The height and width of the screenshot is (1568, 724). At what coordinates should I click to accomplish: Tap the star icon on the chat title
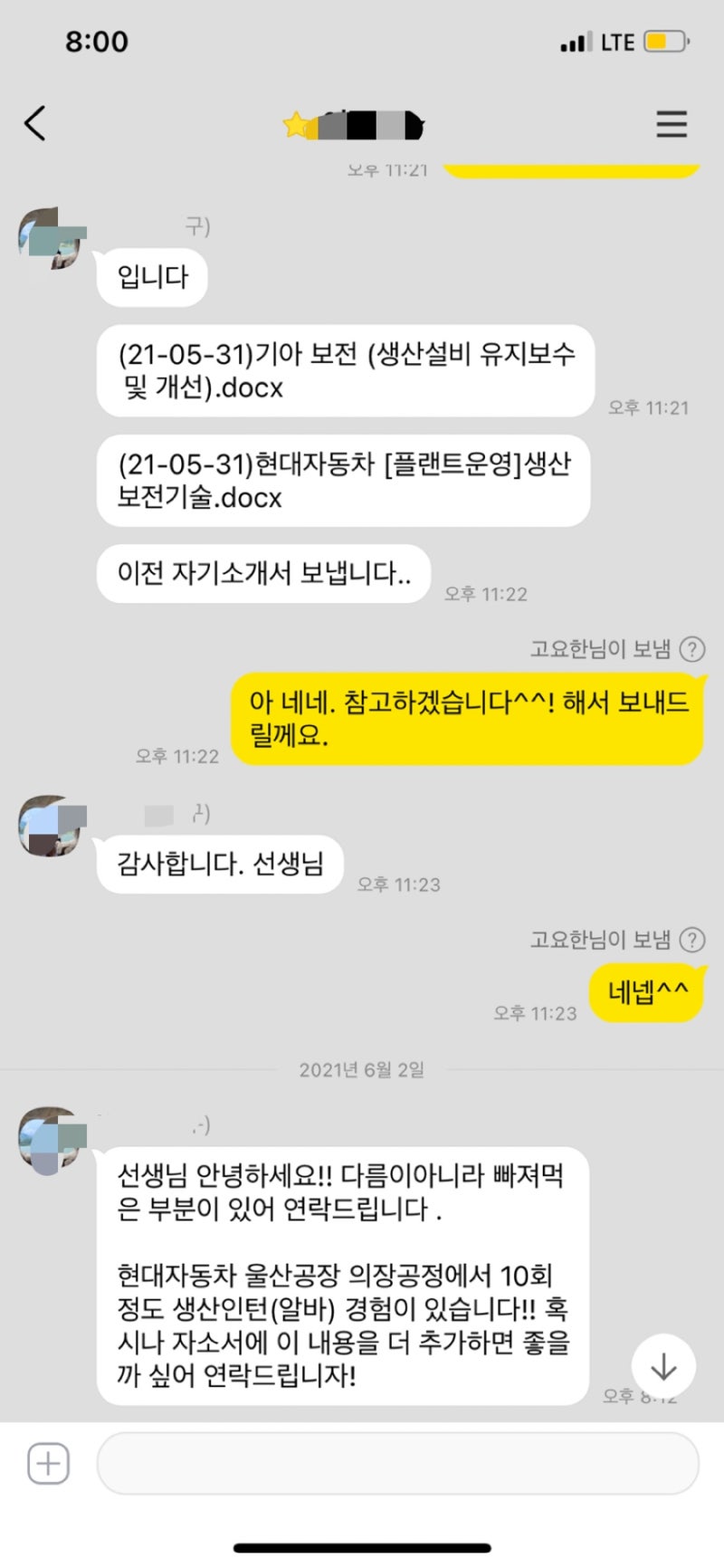click(299, 124)
